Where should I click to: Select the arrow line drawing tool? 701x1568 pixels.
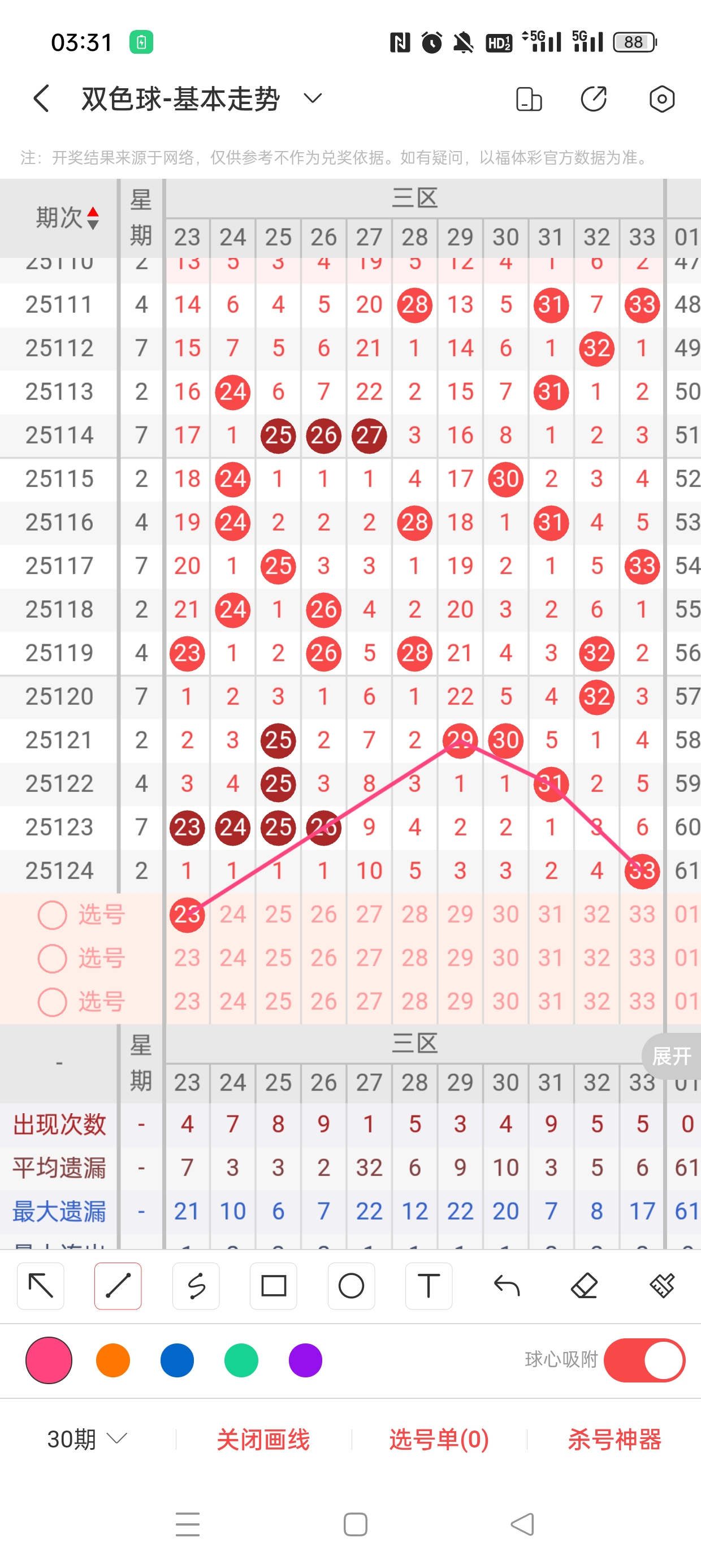click(x=41, y=1286)
